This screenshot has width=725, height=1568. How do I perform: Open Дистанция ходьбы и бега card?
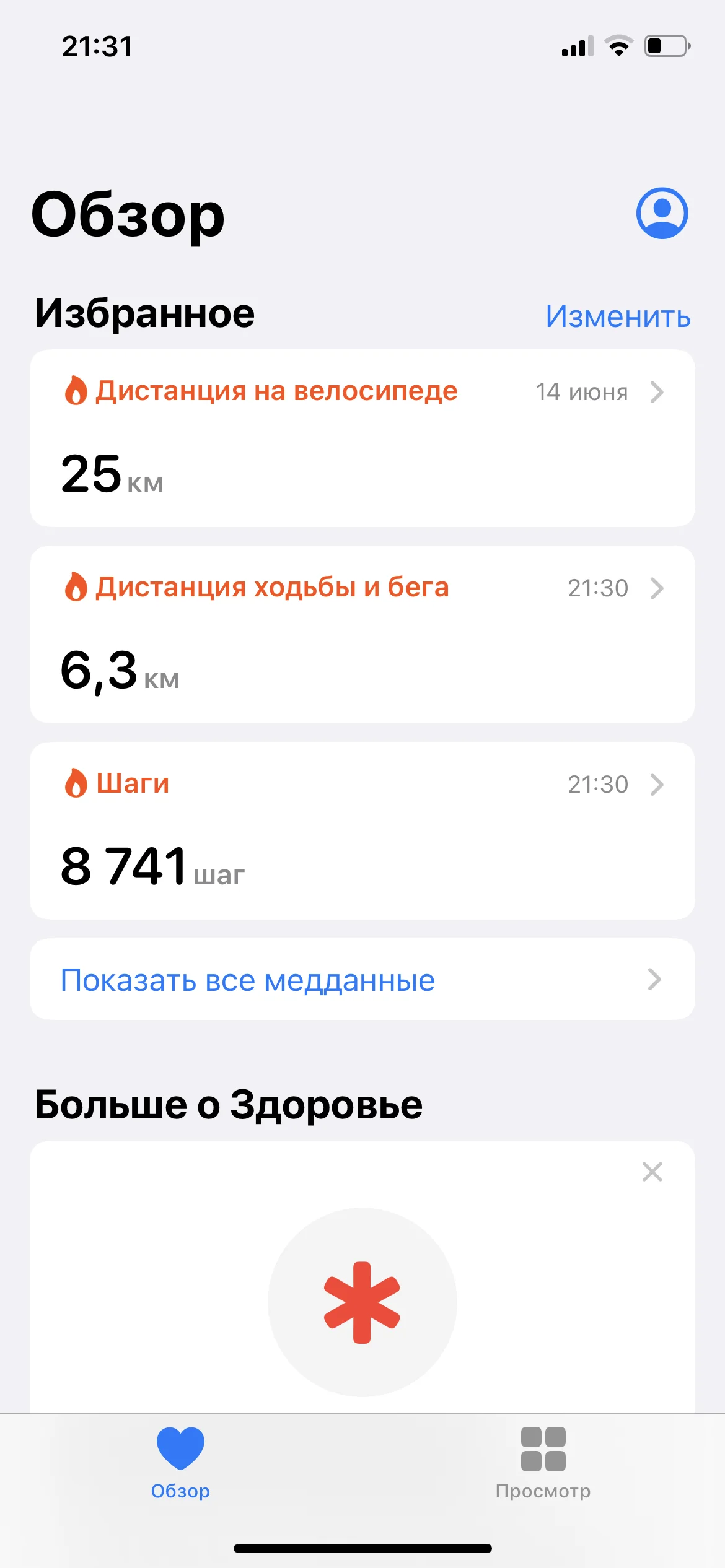click(x=362, y=634)
